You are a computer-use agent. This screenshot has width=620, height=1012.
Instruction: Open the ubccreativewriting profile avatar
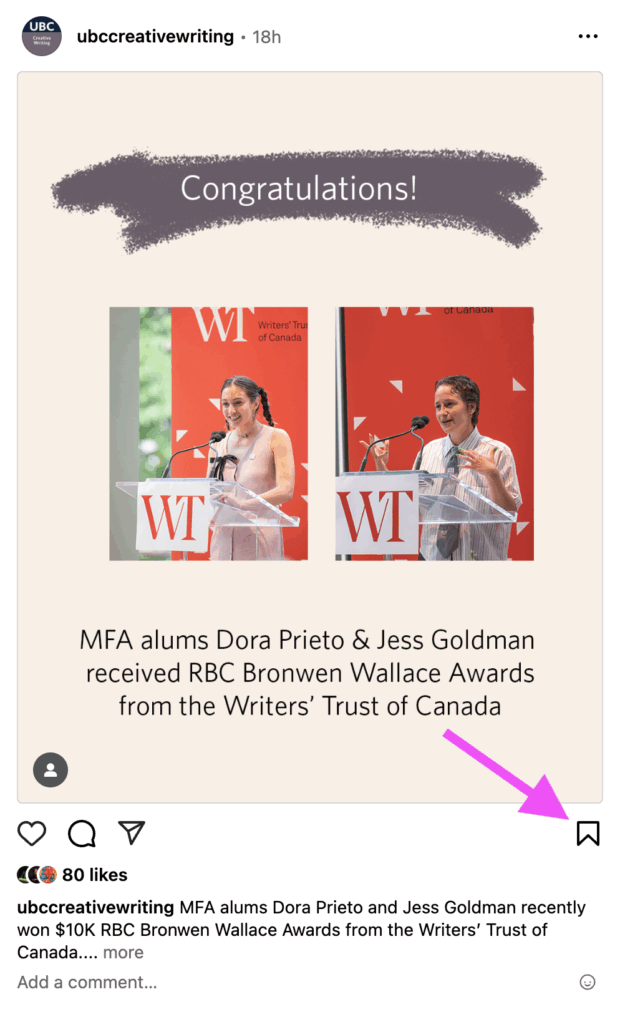42,37
